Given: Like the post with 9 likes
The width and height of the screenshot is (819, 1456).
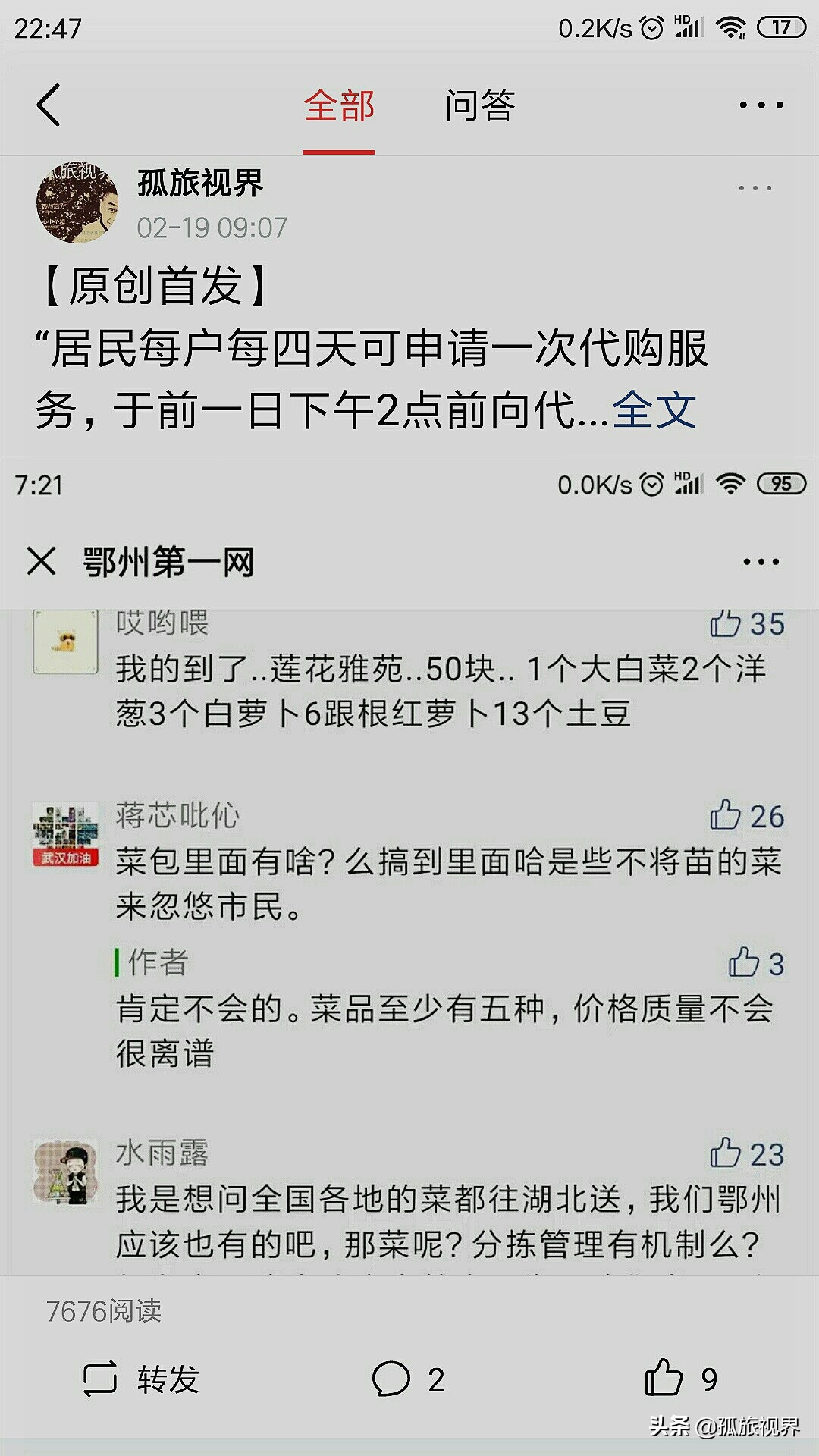Looking at the screenshot, I should point(679,1378).
